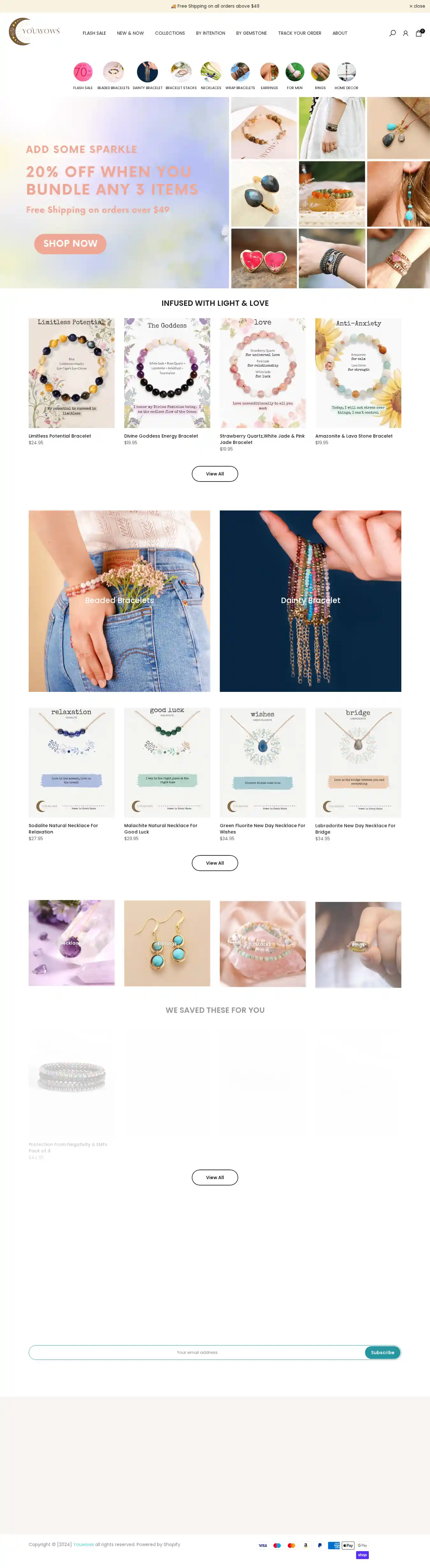This screenshot has height=1568, width=430.
Task: Focus the email address field
Action: 197,1353
